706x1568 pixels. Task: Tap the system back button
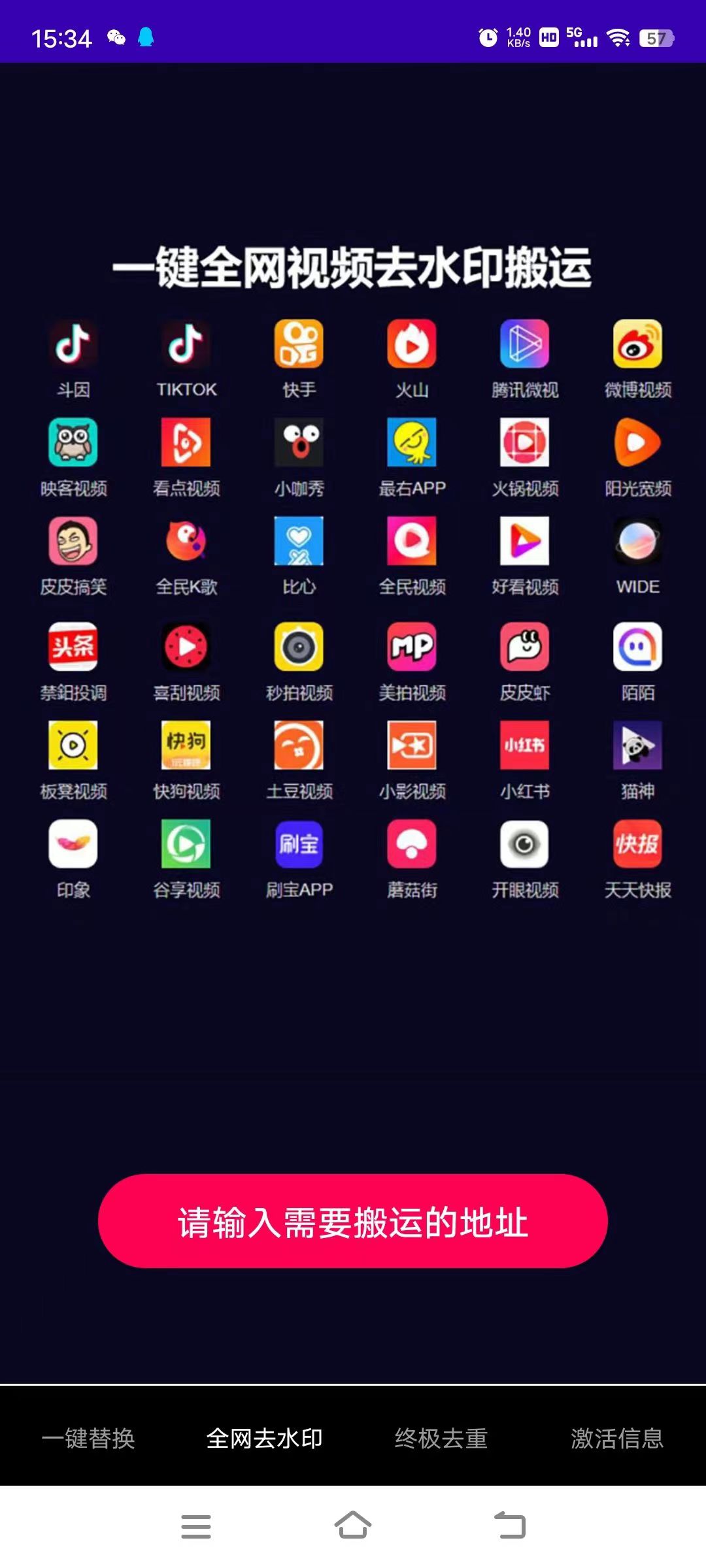click(510, 1526)
